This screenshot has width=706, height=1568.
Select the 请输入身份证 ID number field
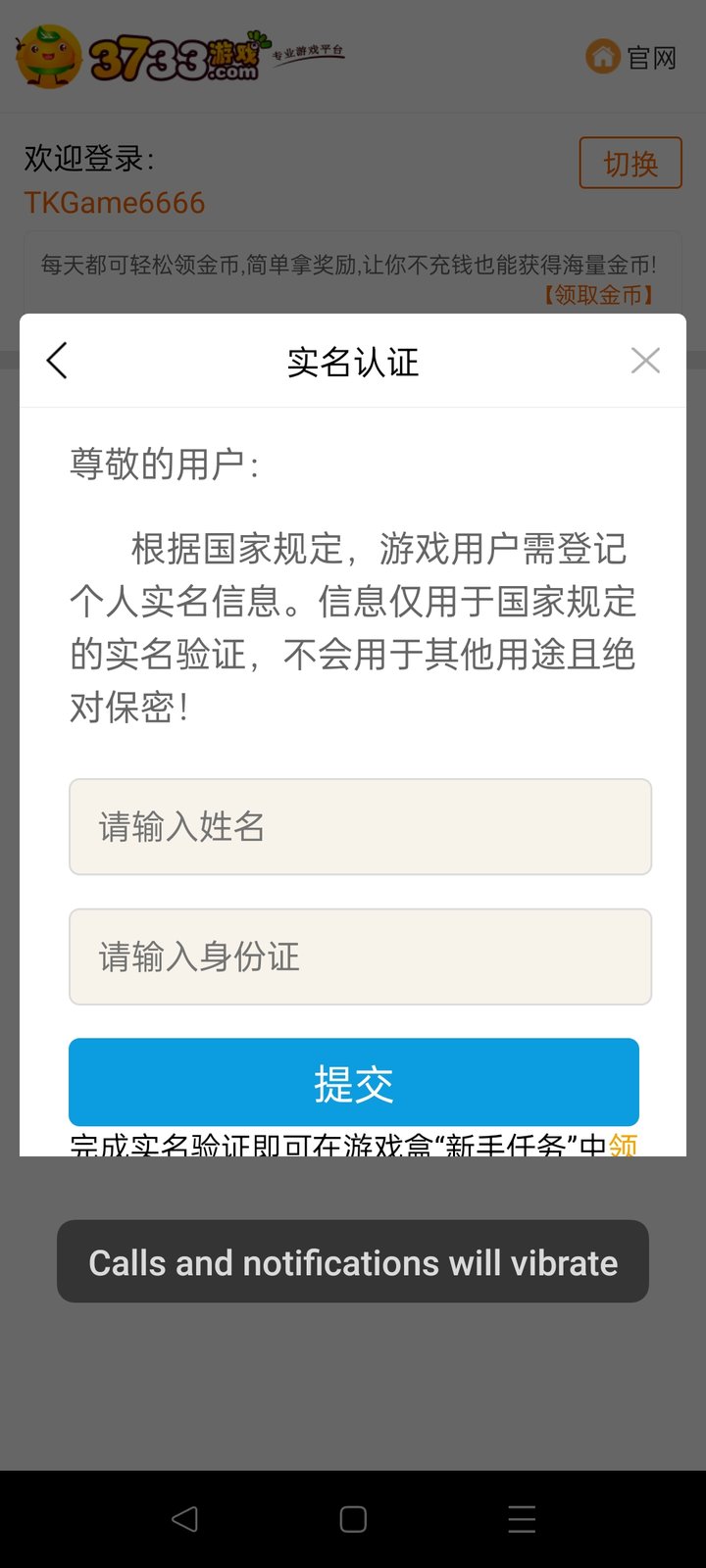point(360,956)
